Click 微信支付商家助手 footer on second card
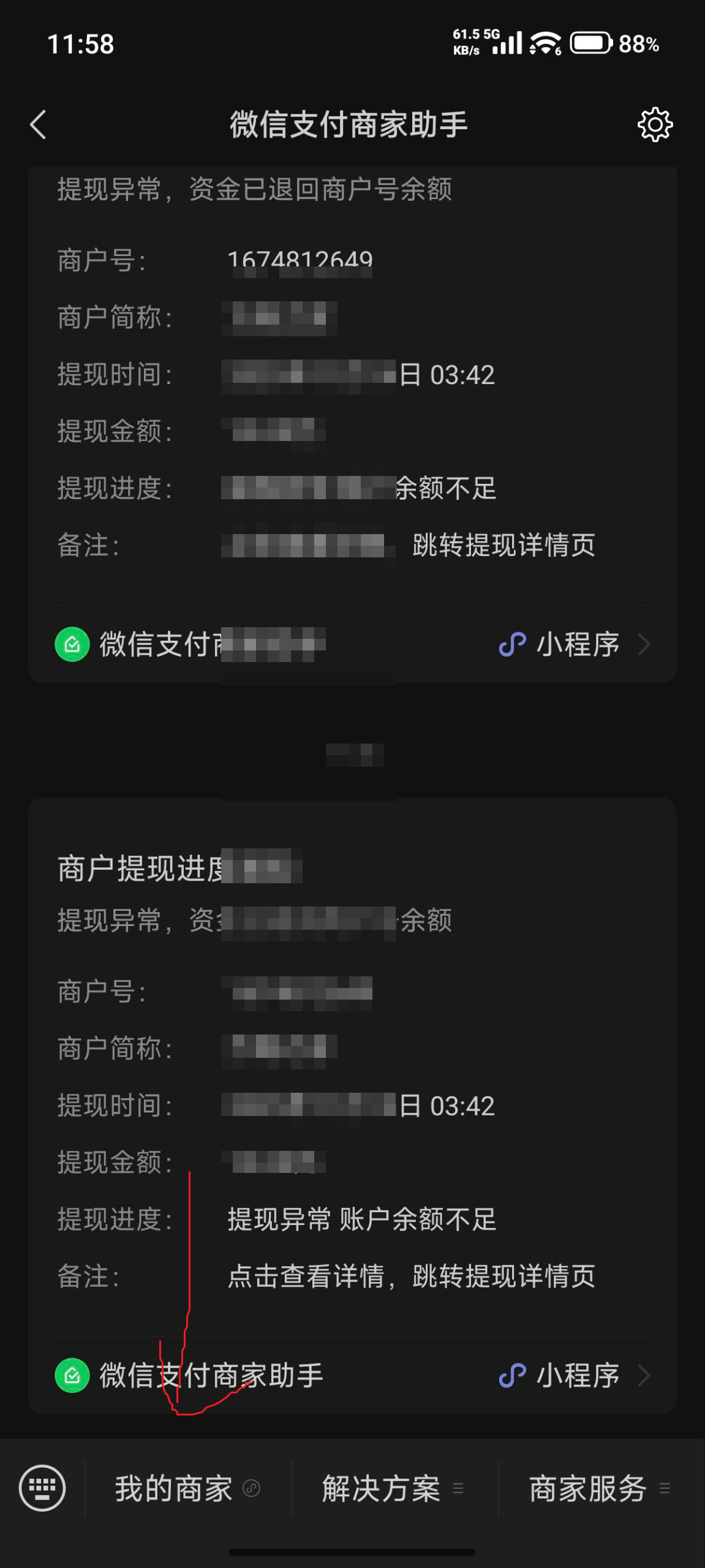 click(x=213, y=1375)
